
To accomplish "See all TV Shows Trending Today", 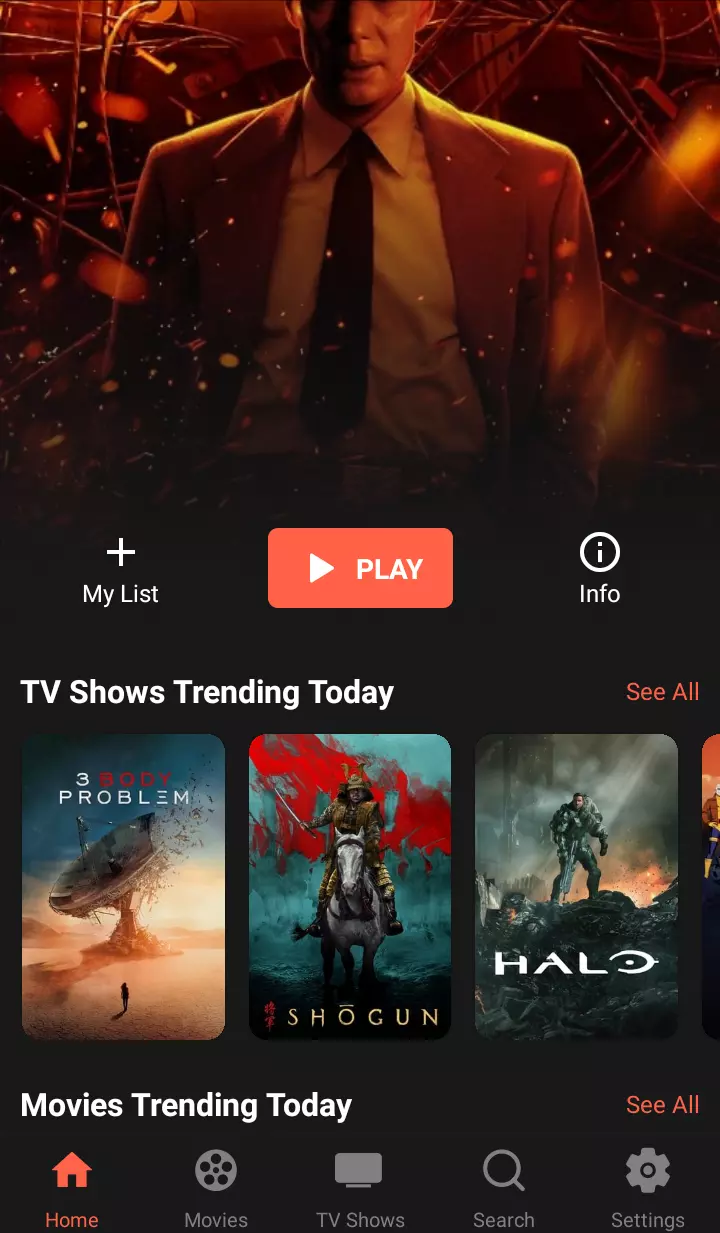I will pos(662,692).
